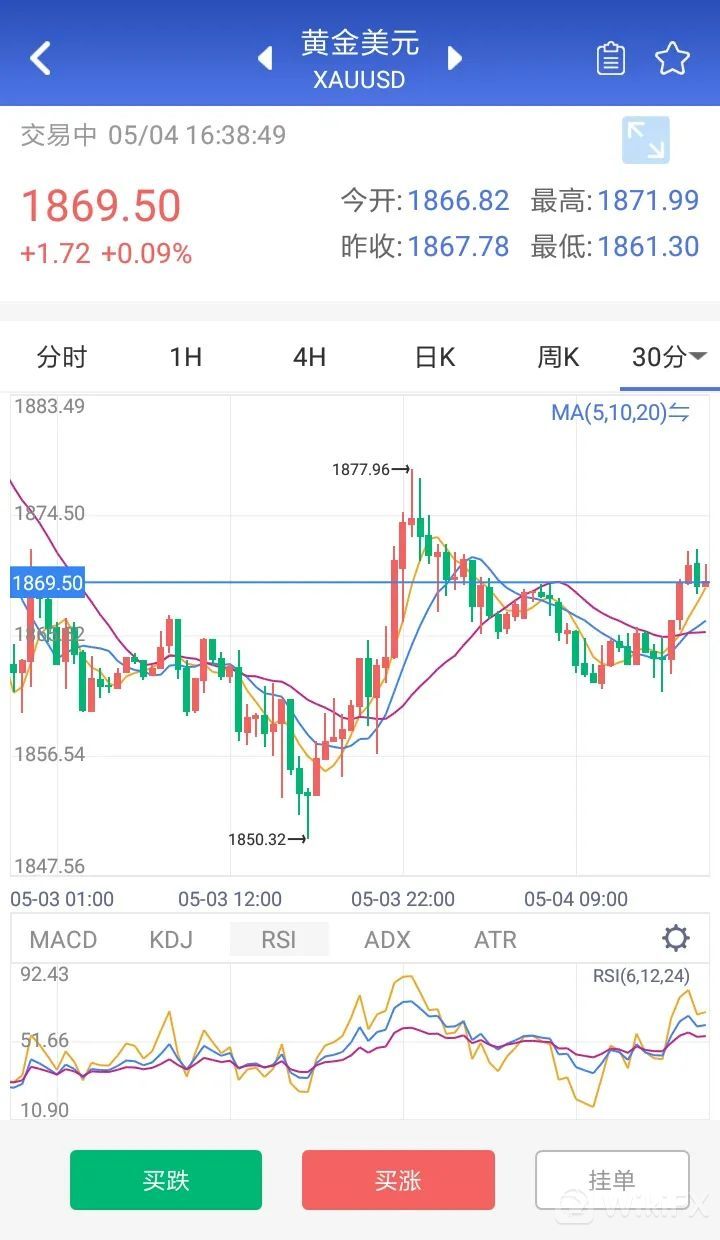Screen dimensions: 720x1240
Task: Switch indicator to ADX
Action: [387, 940]
